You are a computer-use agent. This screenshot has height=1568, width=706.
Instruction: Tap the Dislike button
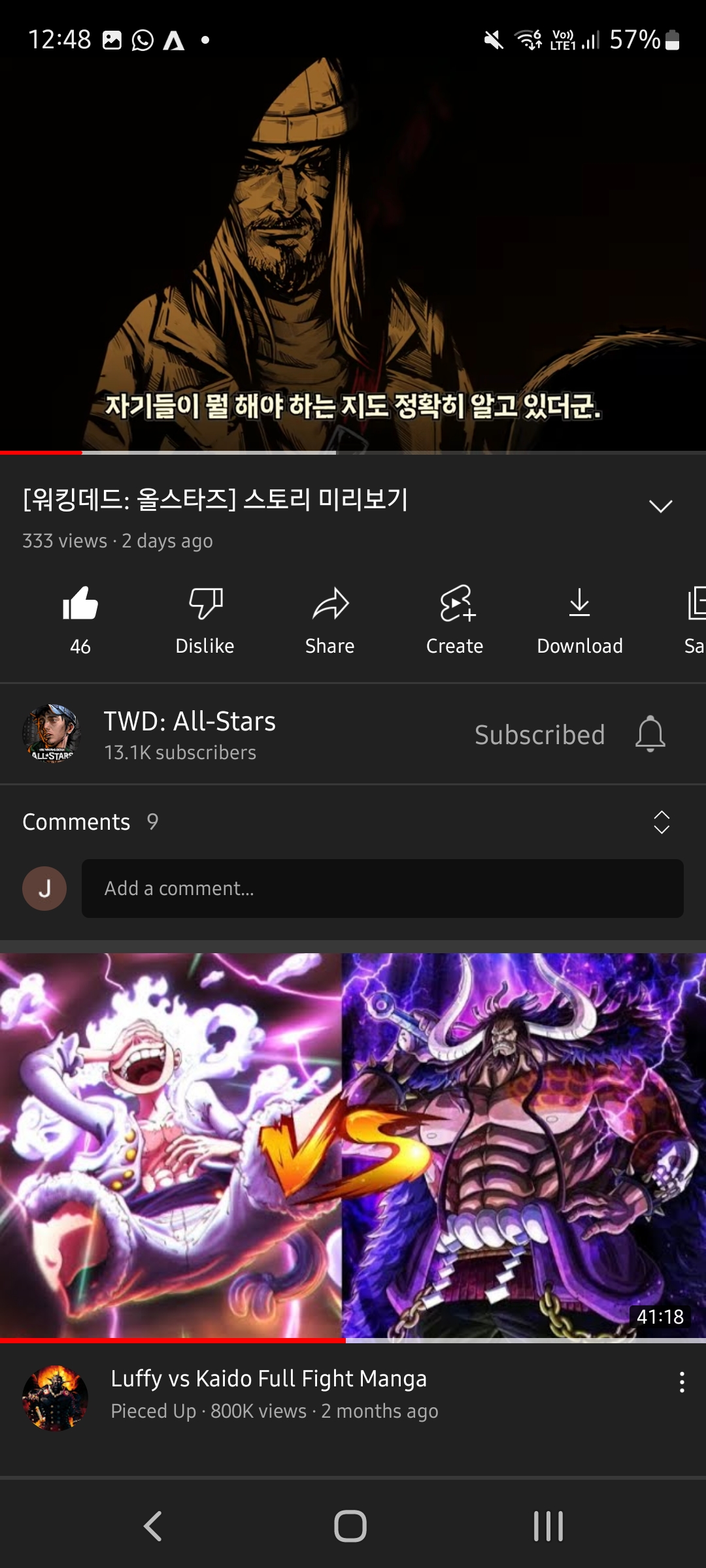[x=205, y=619]
